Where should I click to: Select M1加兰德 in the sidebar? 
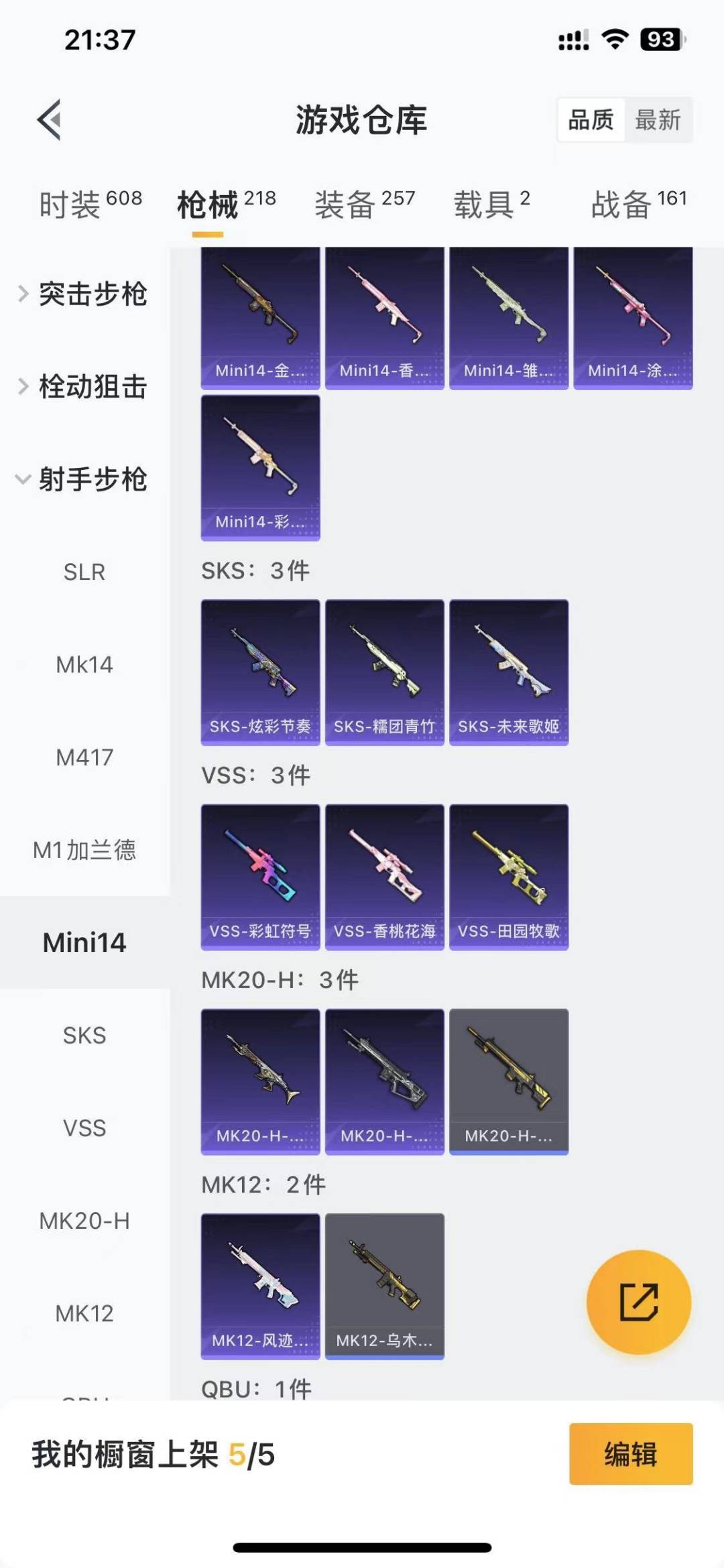[x=84, y=850]
